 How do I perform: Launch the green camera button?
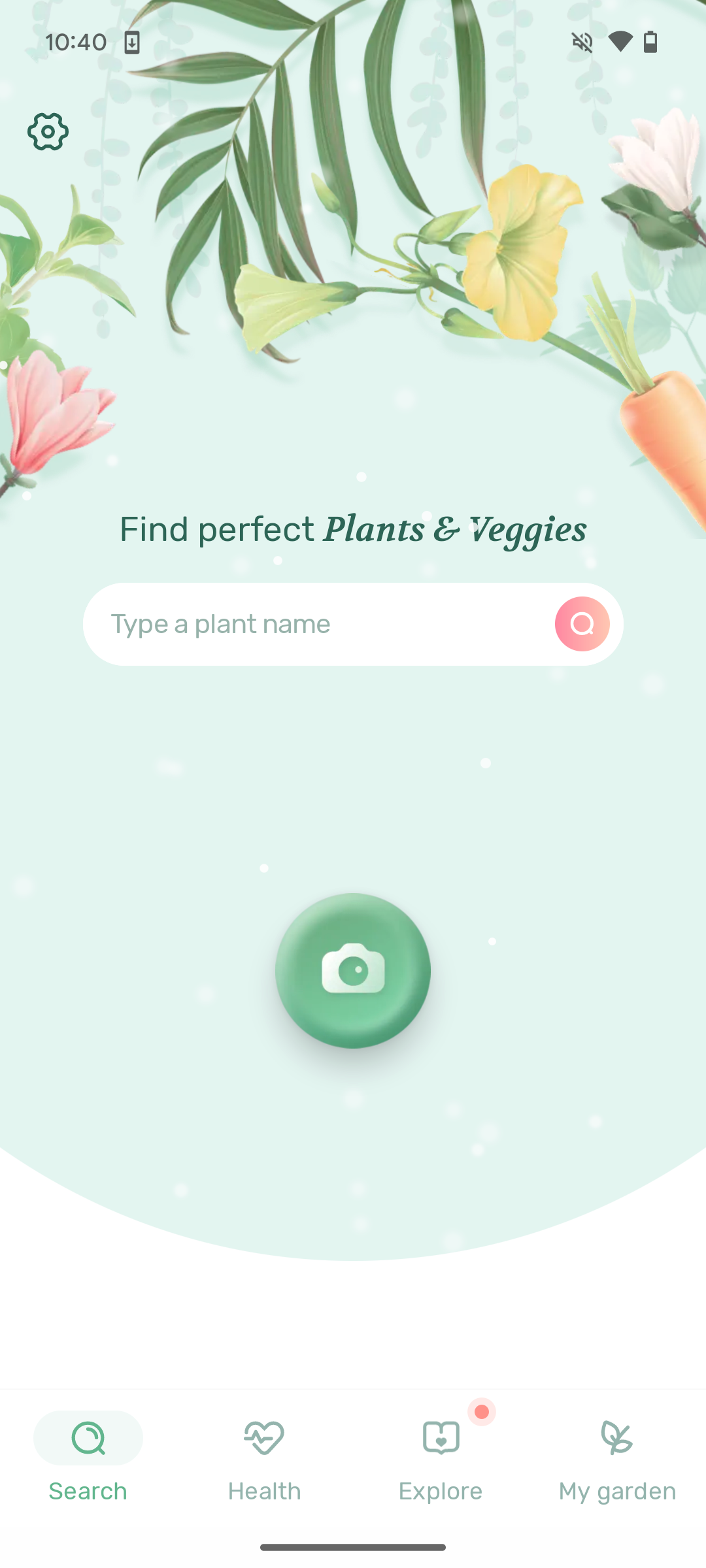[353, 970]
